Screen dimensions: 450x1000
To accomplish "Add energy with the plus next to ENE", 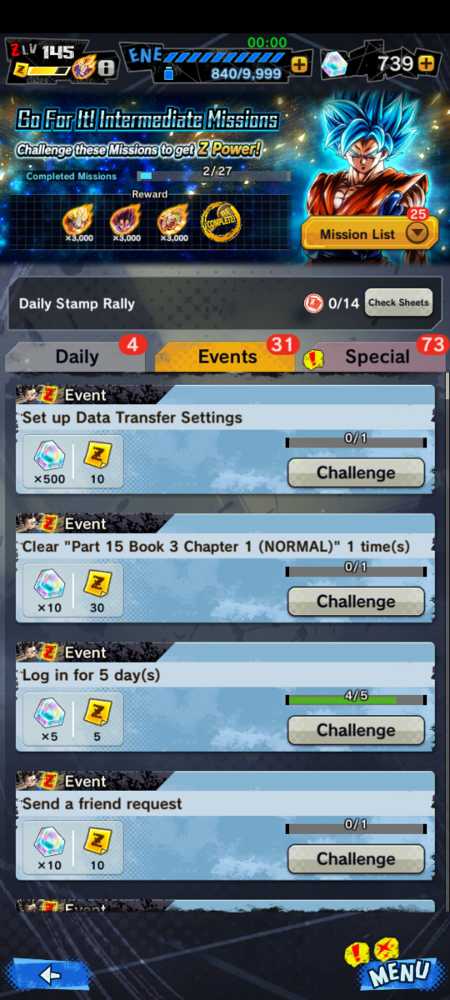I will [x=299, y=64].
